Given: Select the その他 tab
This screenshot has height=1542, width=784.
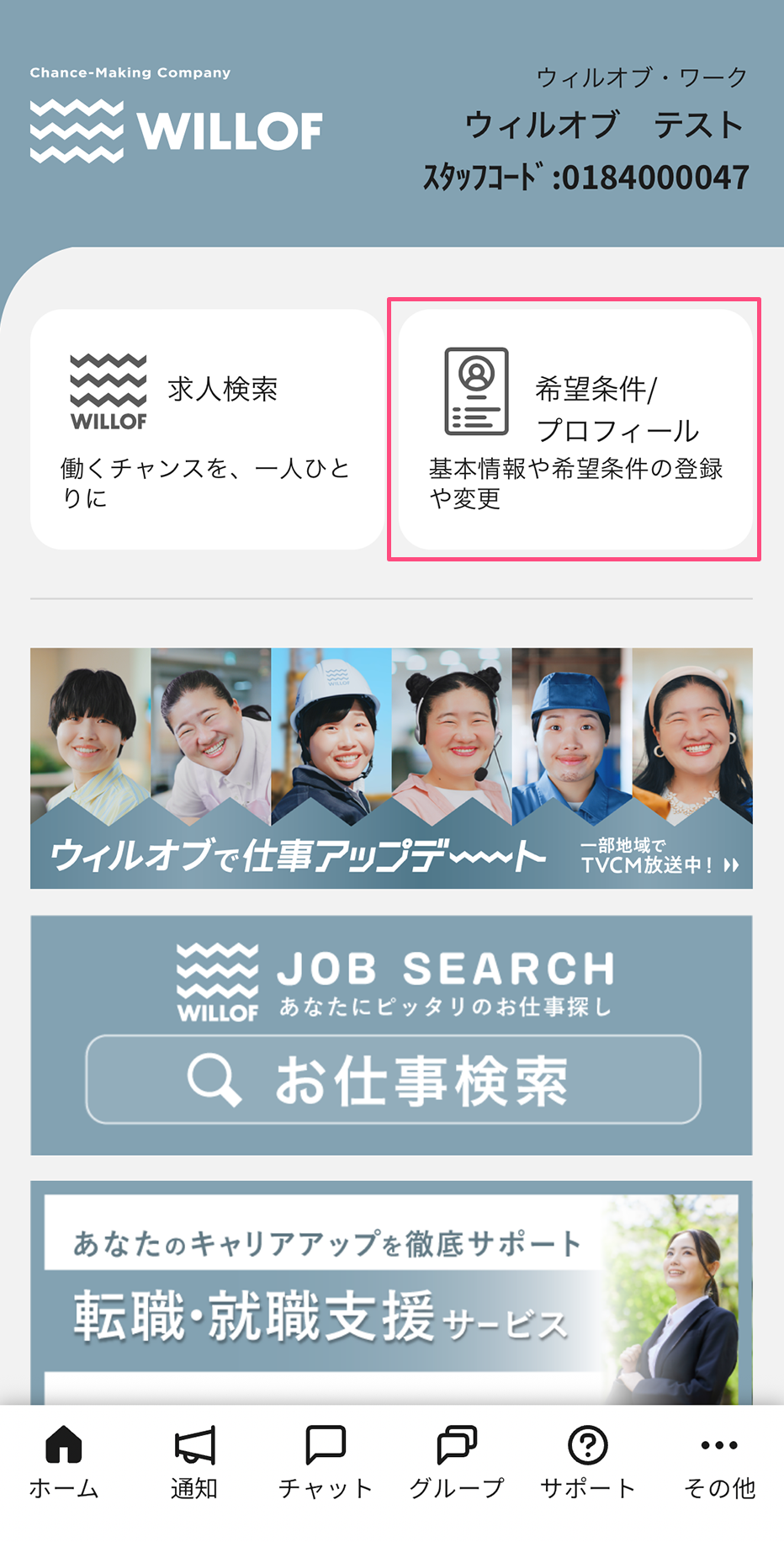Looking at the screenshot, I should click(719, 1463).
